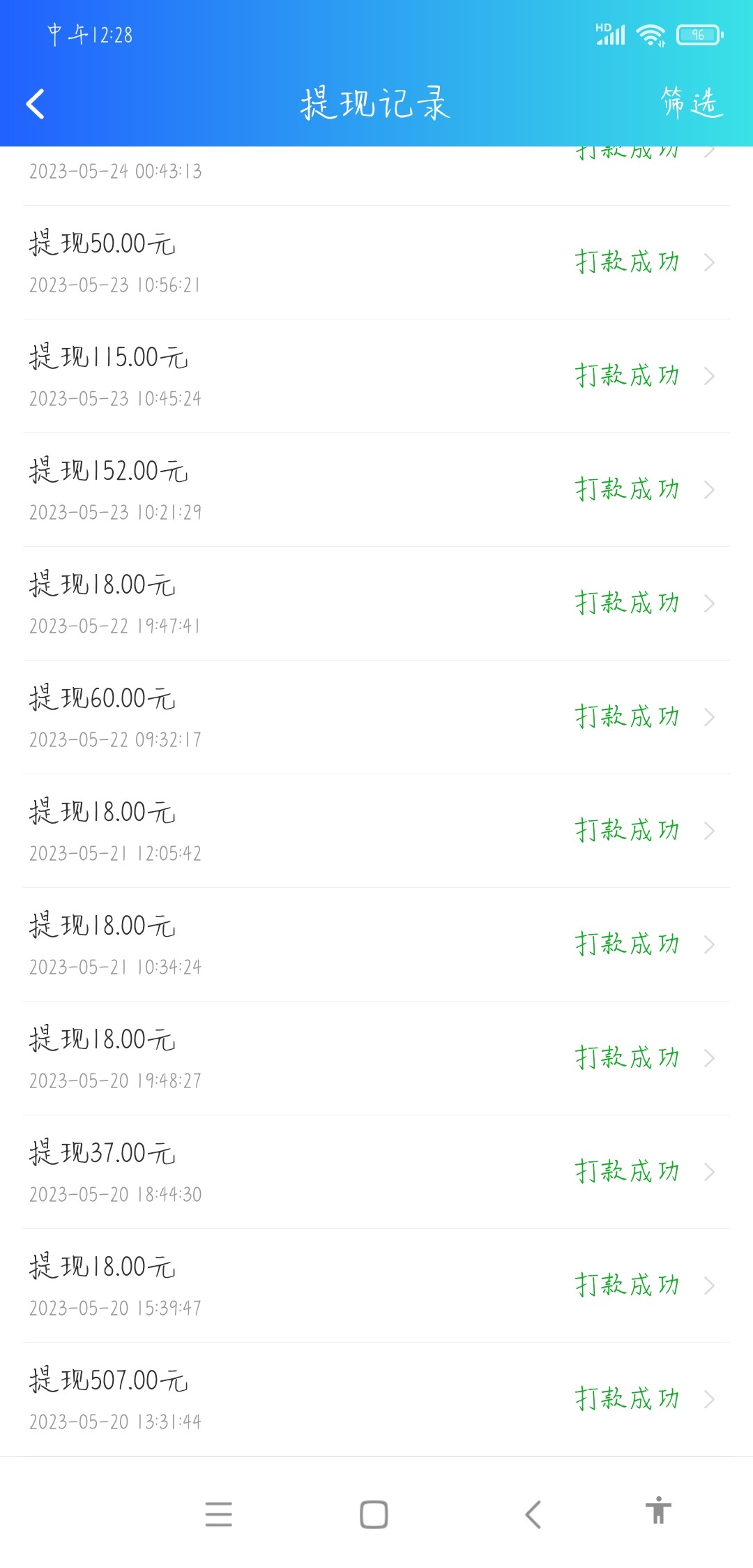Tap the system home button
The width and height of the screenshot is (753, 1568).
(x=374, y=1514)
